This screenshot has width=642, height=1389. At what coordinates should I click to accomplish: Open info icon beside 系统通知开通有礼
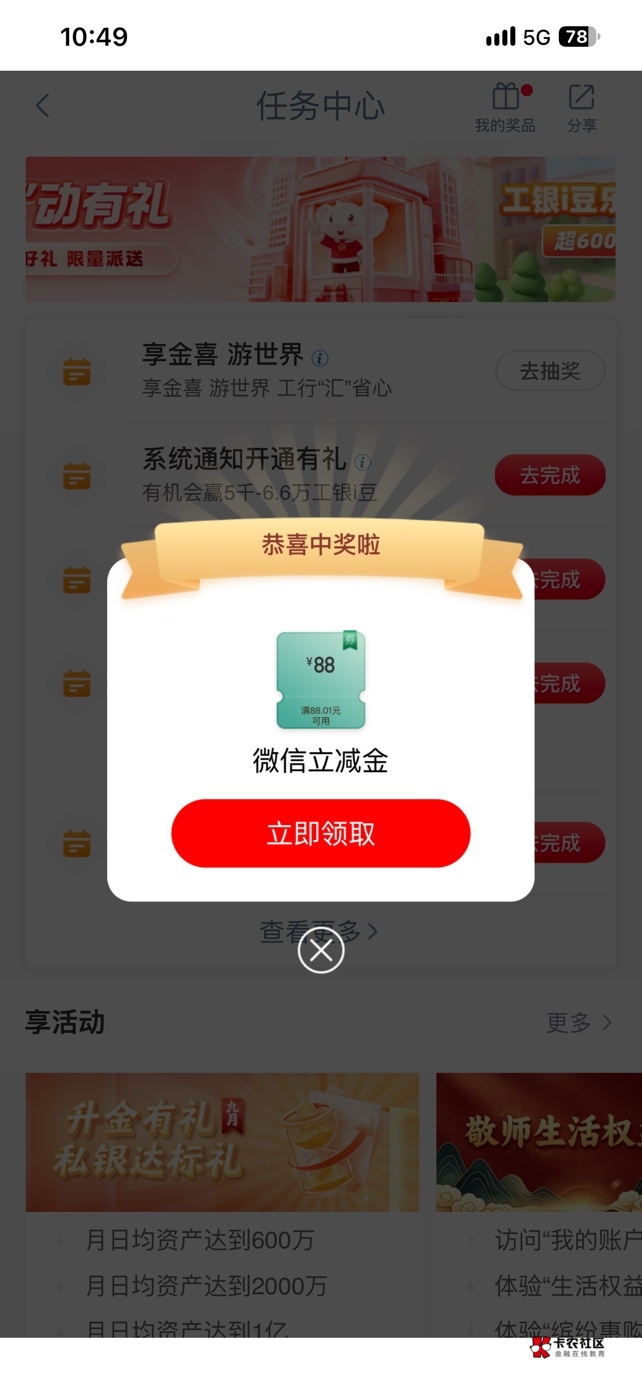point(362,462)
